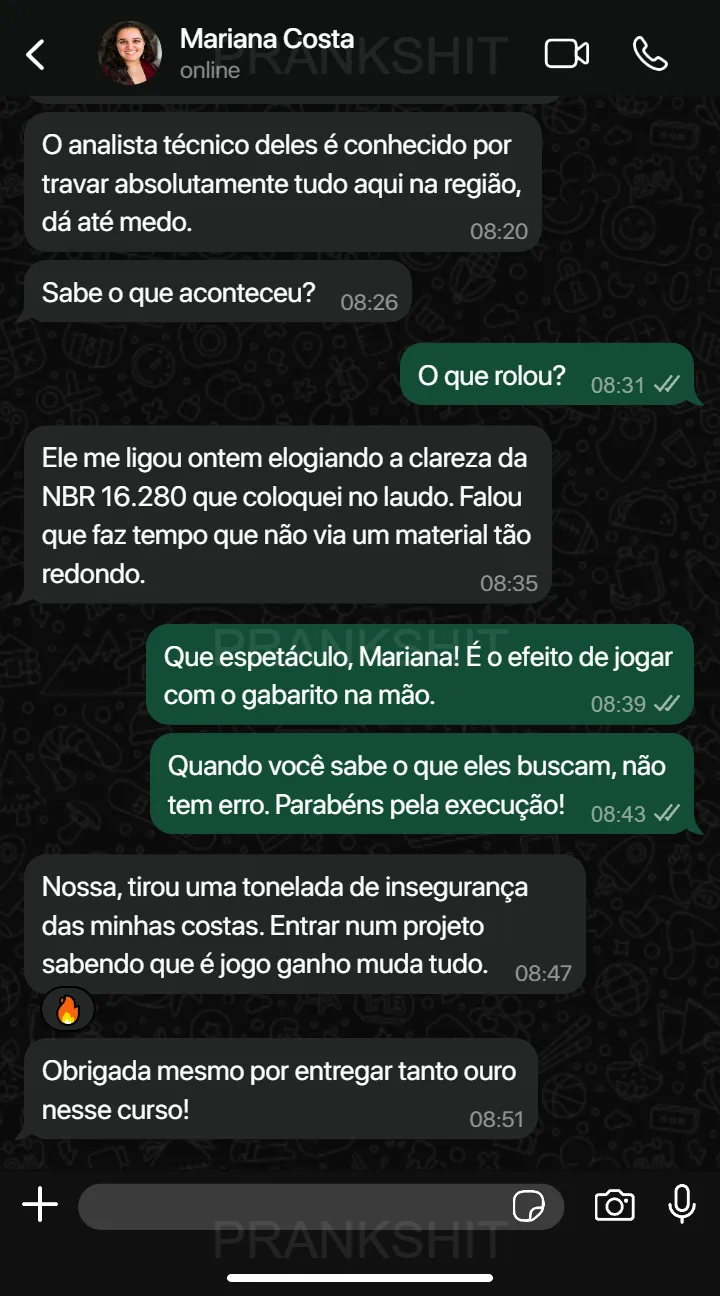Start a voice call with Mariana
Viewport: 720px width, 1296px height.
(x=650, y=54)
